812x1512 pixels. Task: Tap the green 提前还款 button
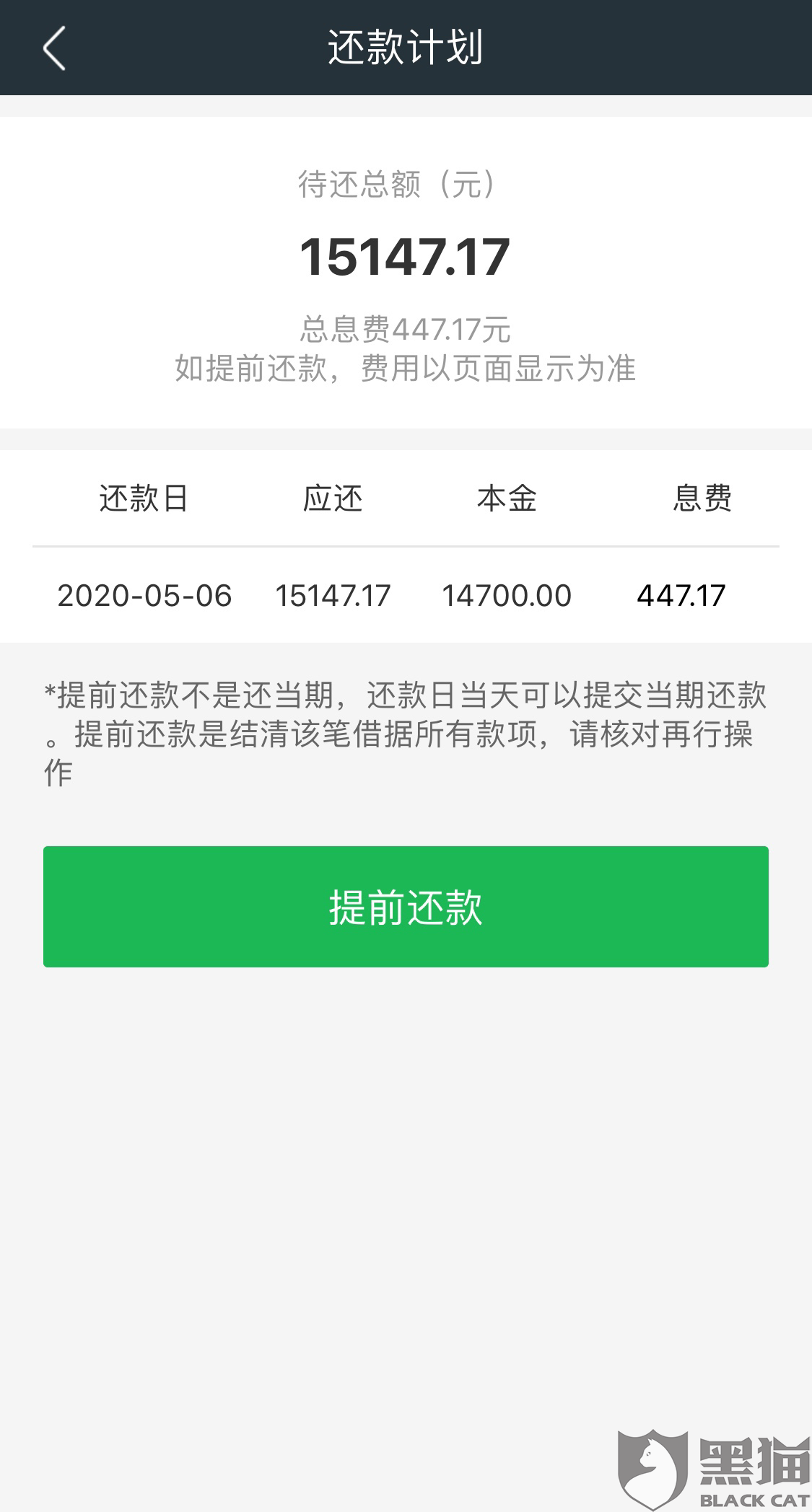click(406, 906)
